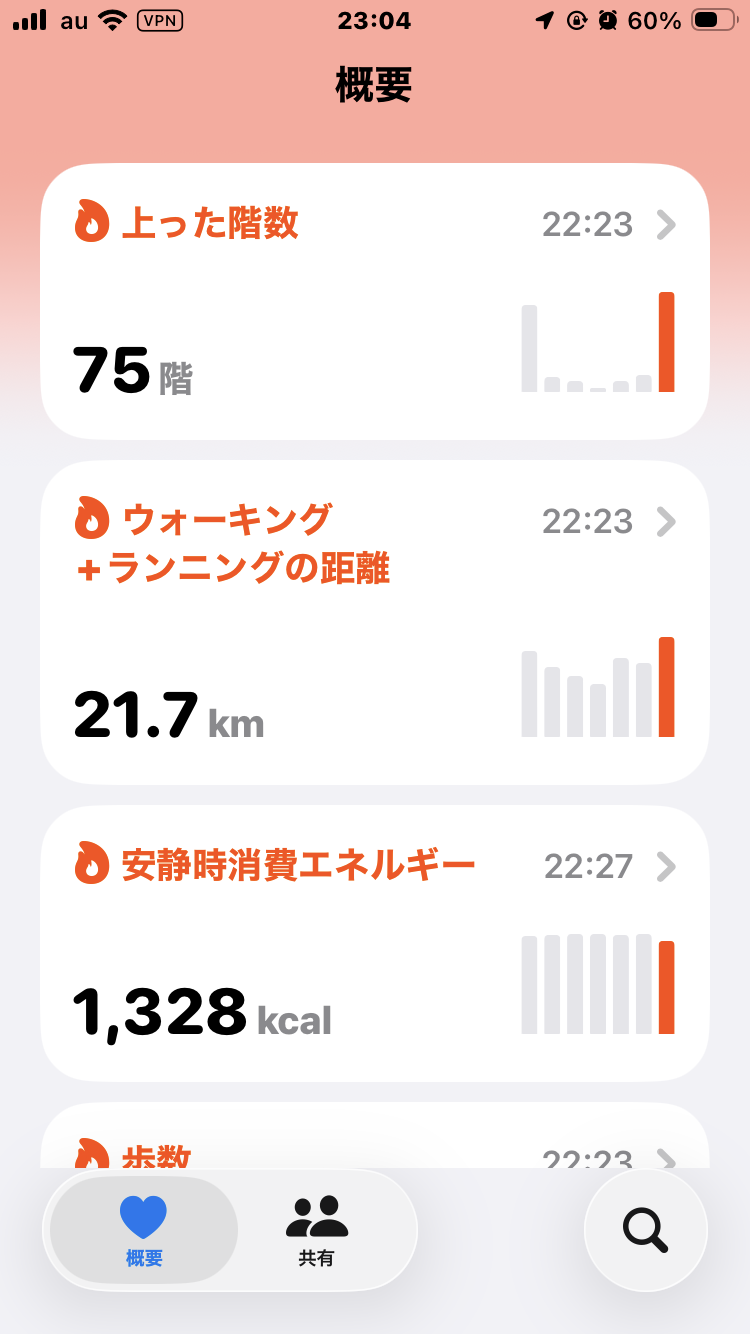Open the ウォーキング+ランニングの距離 card
The width and height of the screenshot is (750, 1334).
(x=375, y=622)
